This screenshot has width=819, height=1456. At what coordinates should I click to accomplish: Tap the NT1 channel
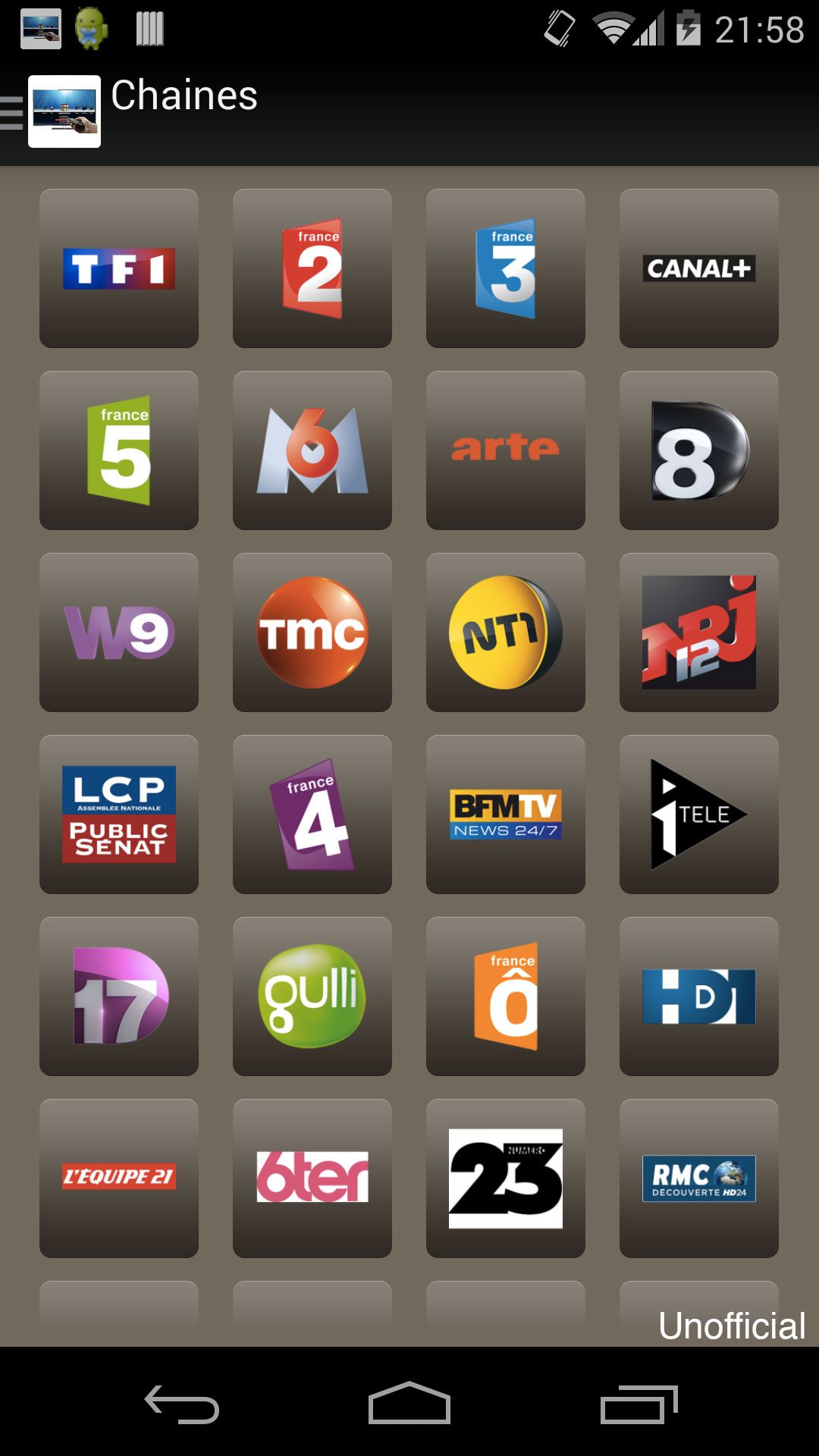pos(506,632)
